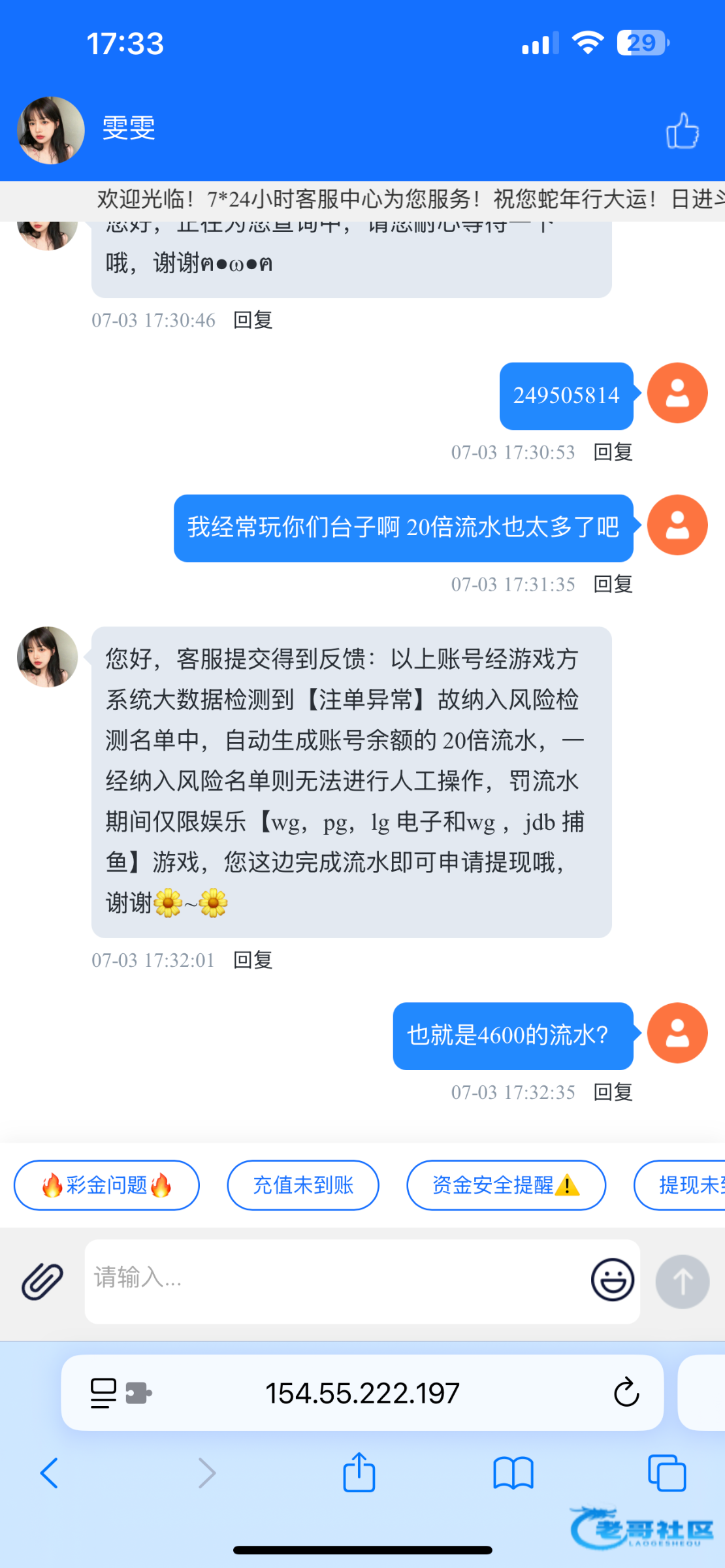
Task: Open the 154.55.222.197 address bar
Action: point(362,1392)
